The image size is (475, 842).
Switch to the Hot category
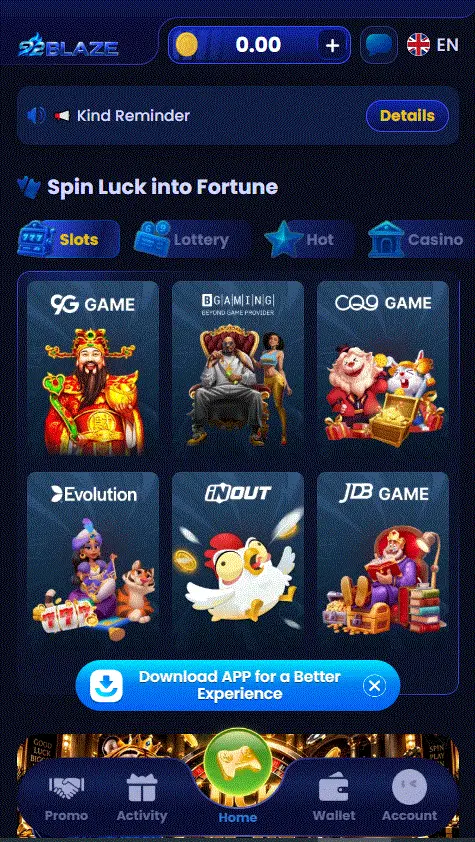(308, 239)
